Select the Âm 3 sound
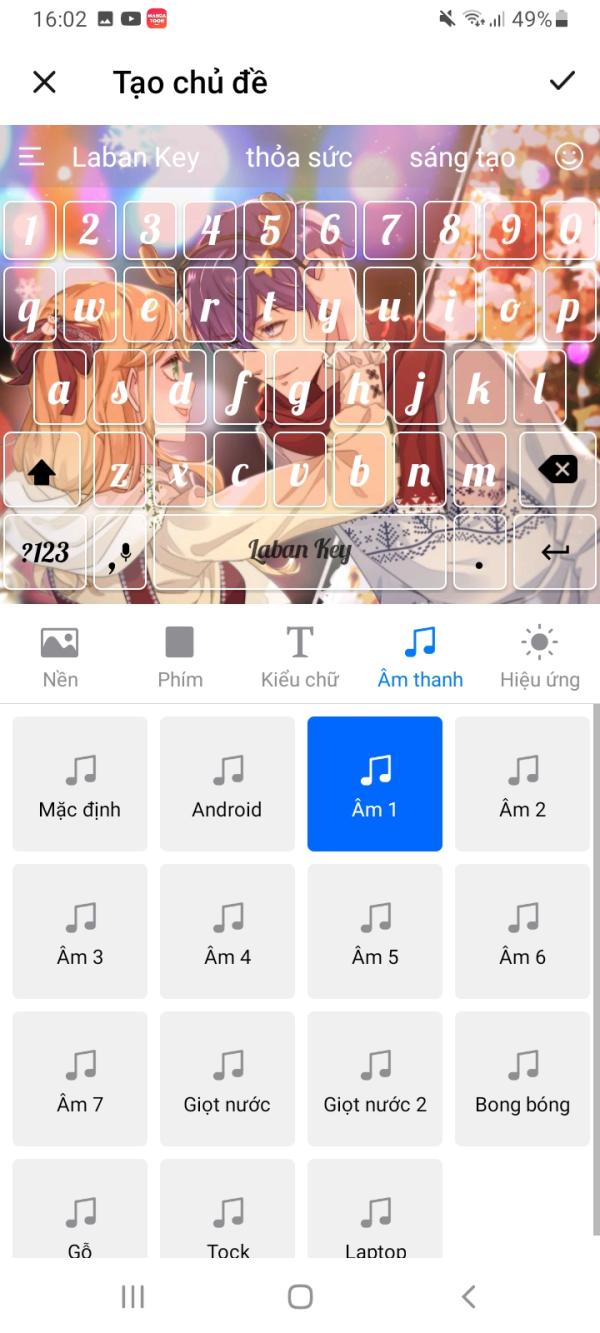The image size is (600, 1333). coord(80,931)
